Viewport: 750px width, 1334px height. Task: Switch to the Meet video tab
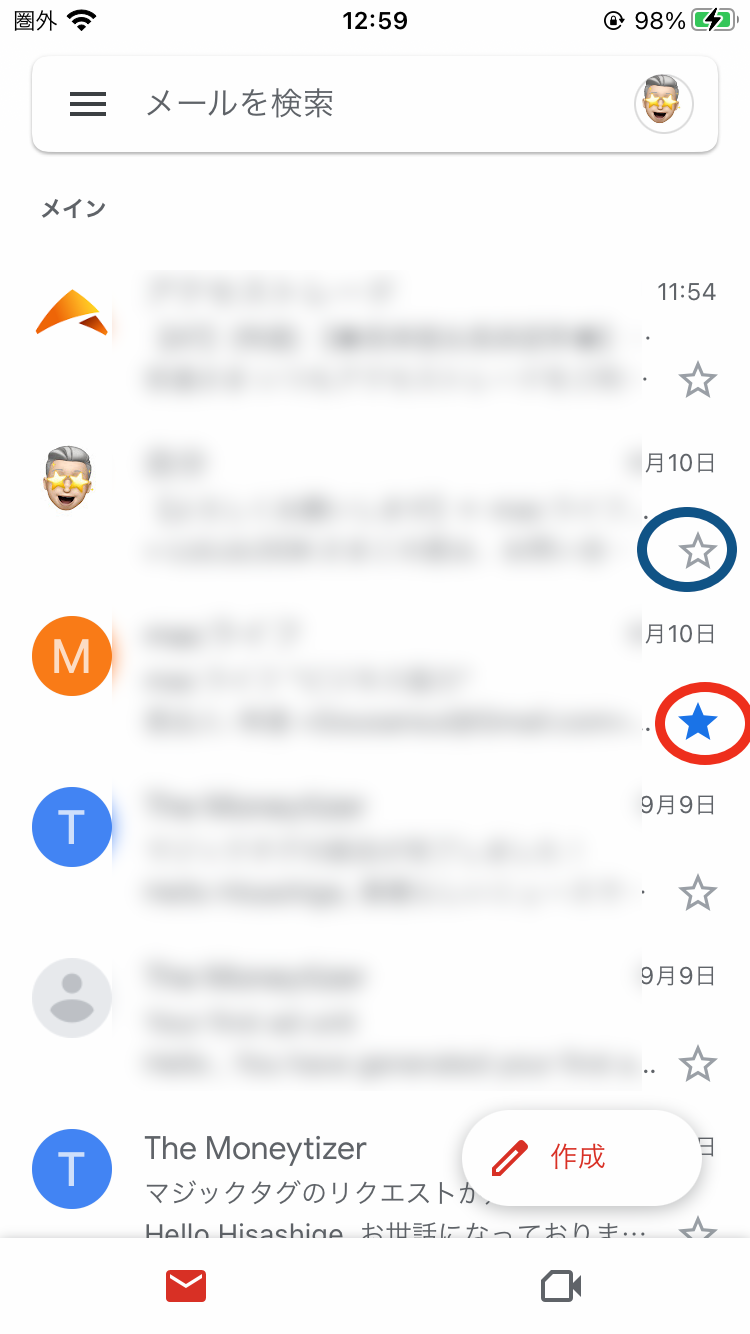(x=562, y=1286)
